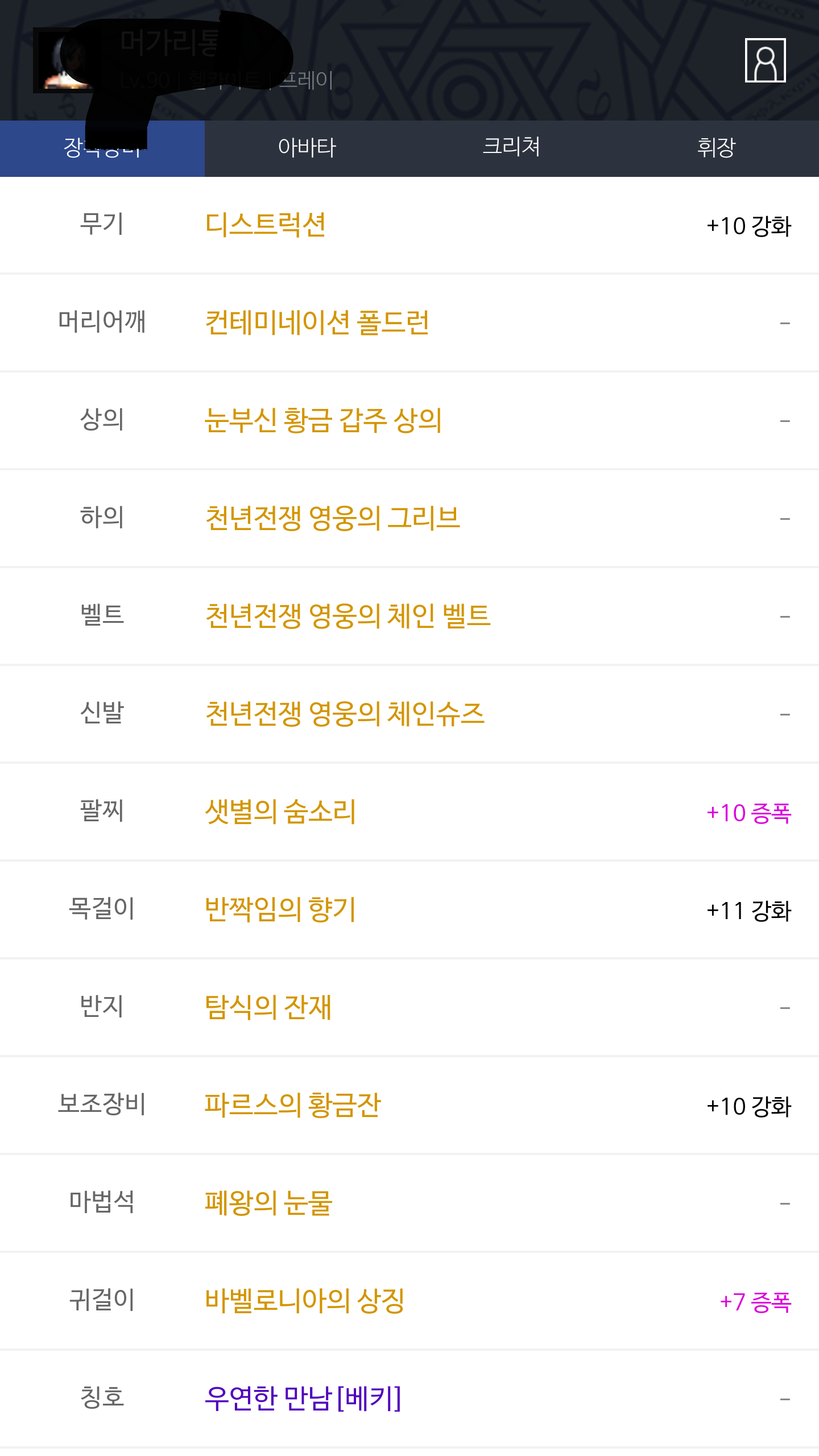Open 컨테미네이션 폴드런 shoulder item

tap(317, 323)
